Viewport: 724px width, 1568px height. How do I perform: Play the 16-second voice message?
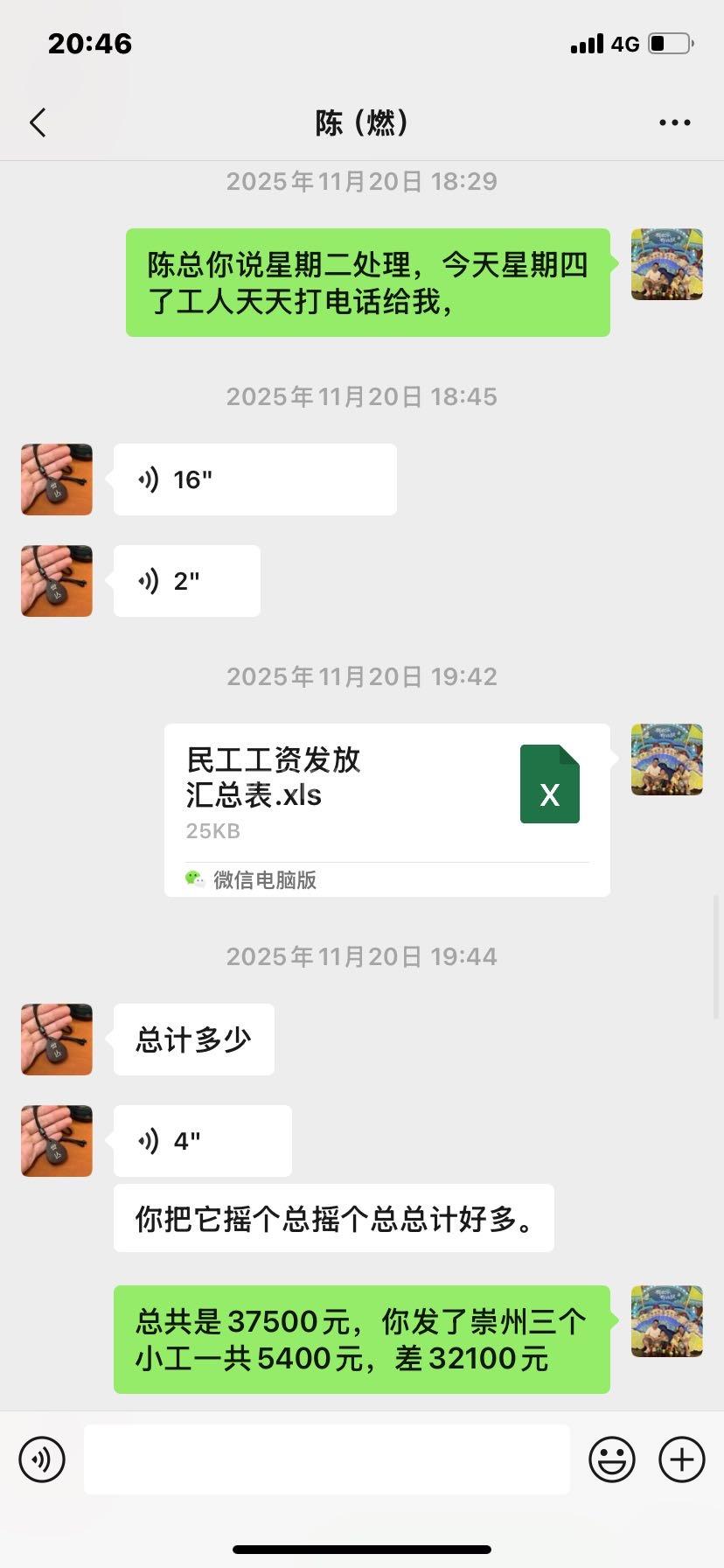pyautogui.click(x=254, y=479)
